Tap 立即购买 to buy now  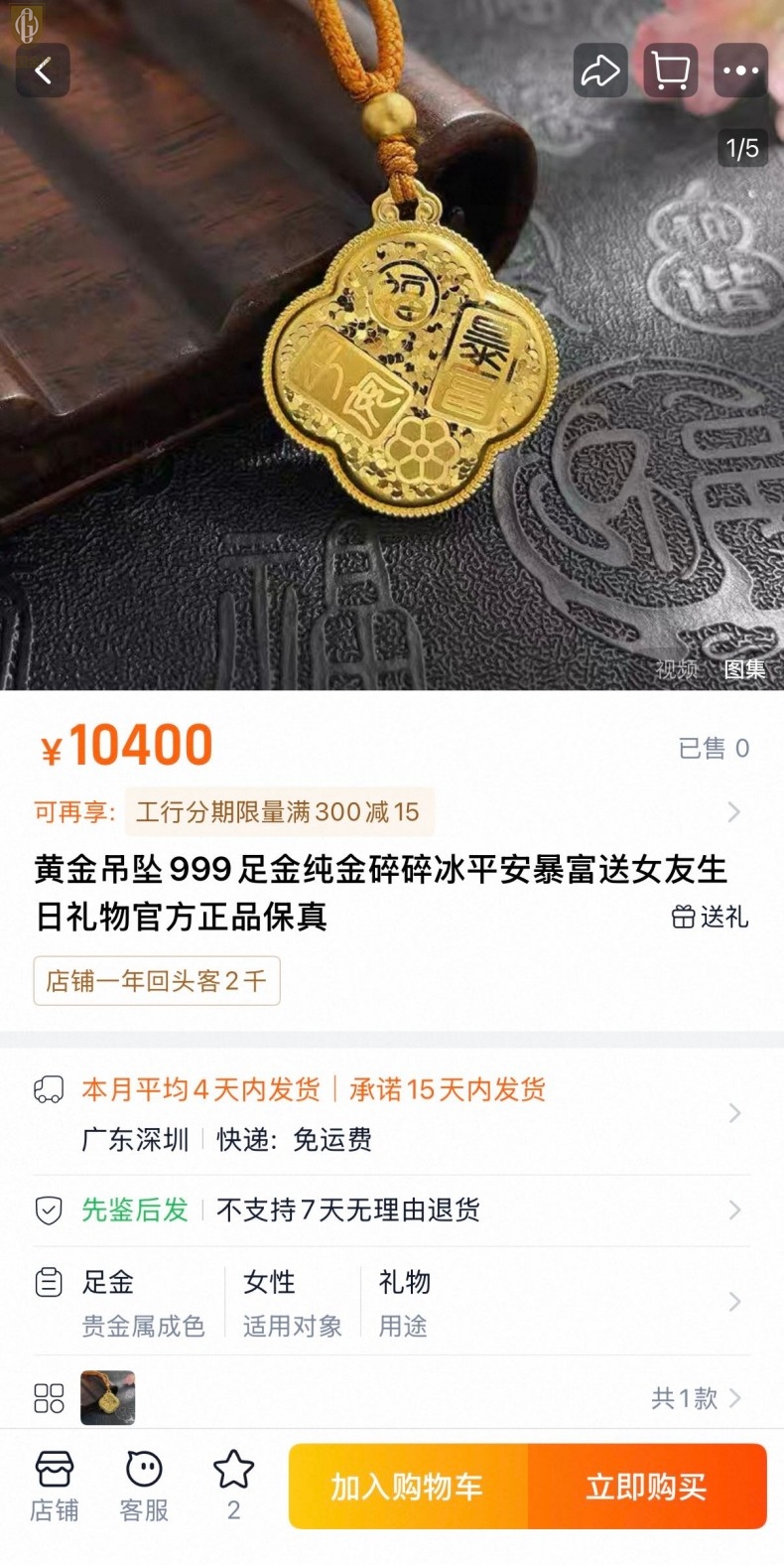coord(647,1487)
